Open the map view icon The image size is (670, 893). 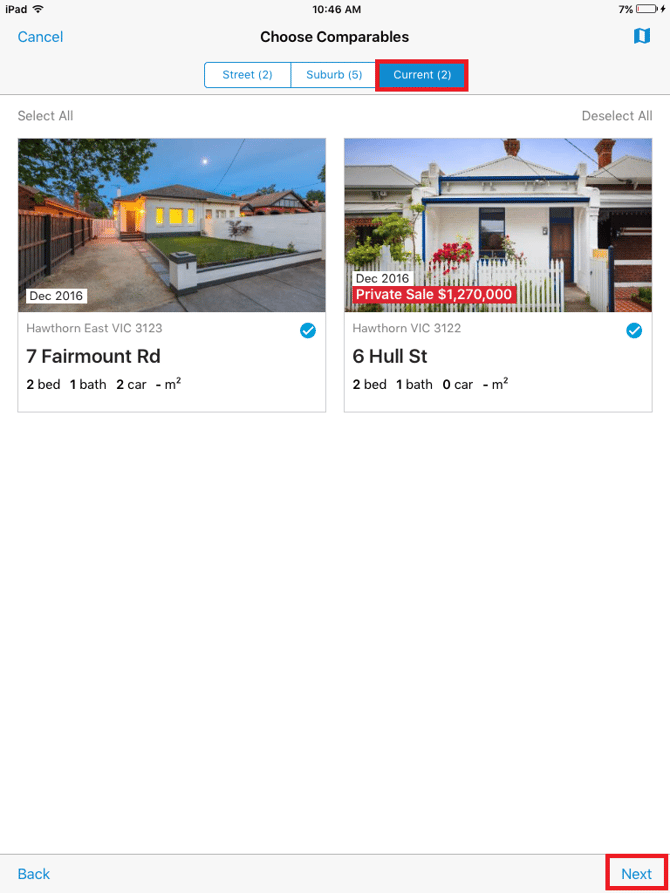point(641,37)
